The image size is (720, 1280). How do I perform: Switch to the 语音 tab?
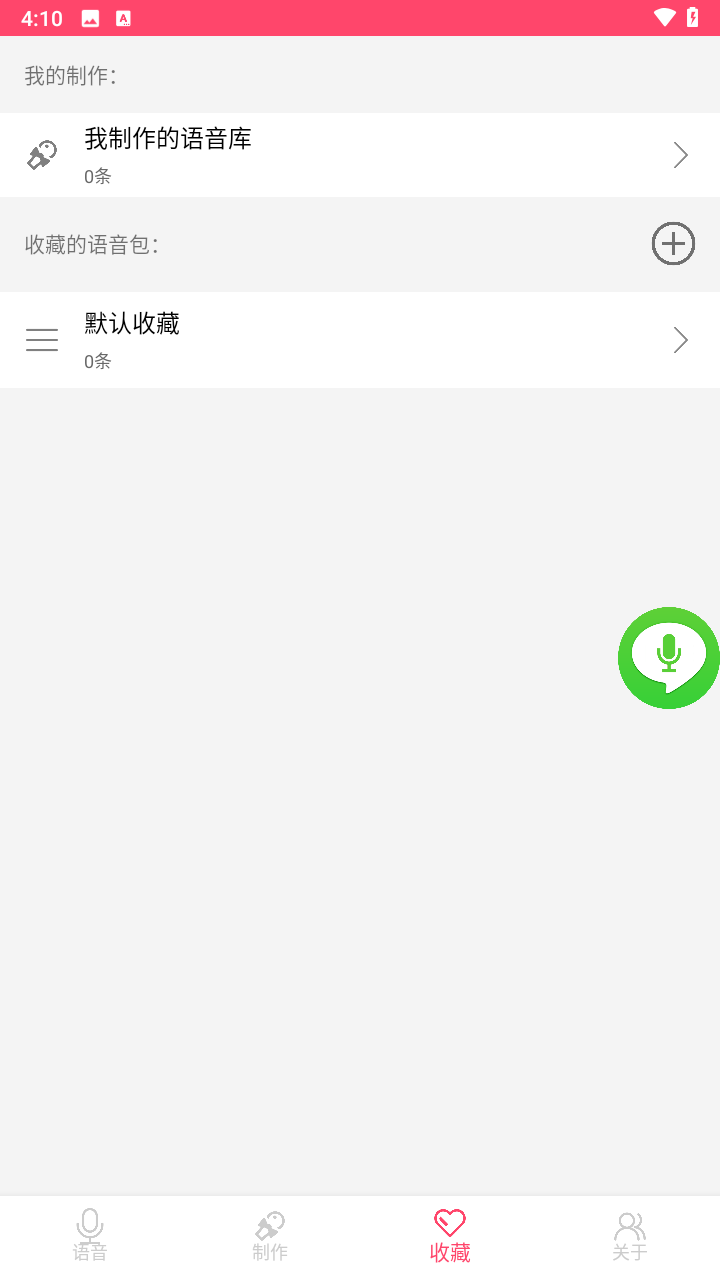[90, 1236]
